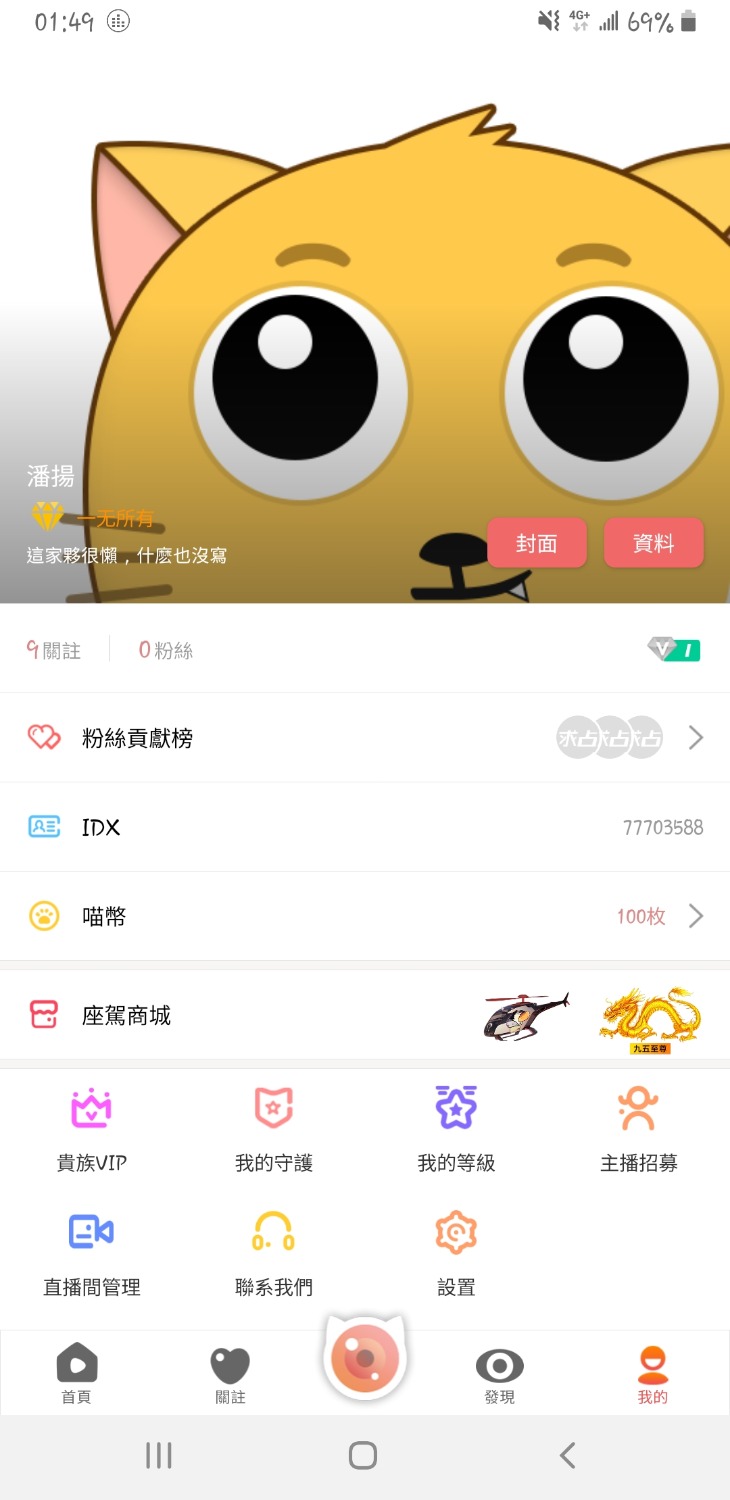This screenshot has width=730, height=1500.
Task: Open 聯系我們 contact us
Action: [x=274, y=1254]
